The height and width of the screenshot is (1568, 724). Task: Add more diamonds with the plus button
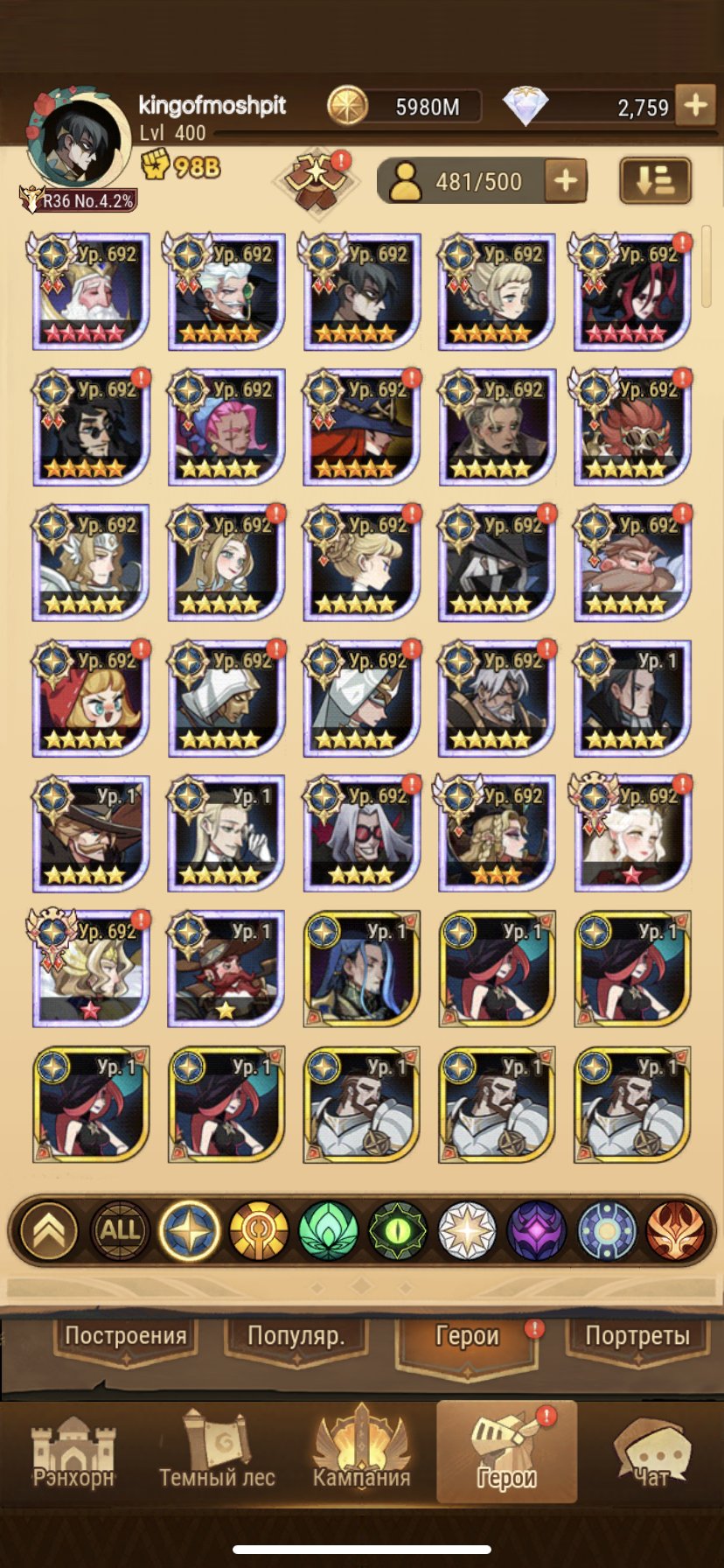[696, 106]
